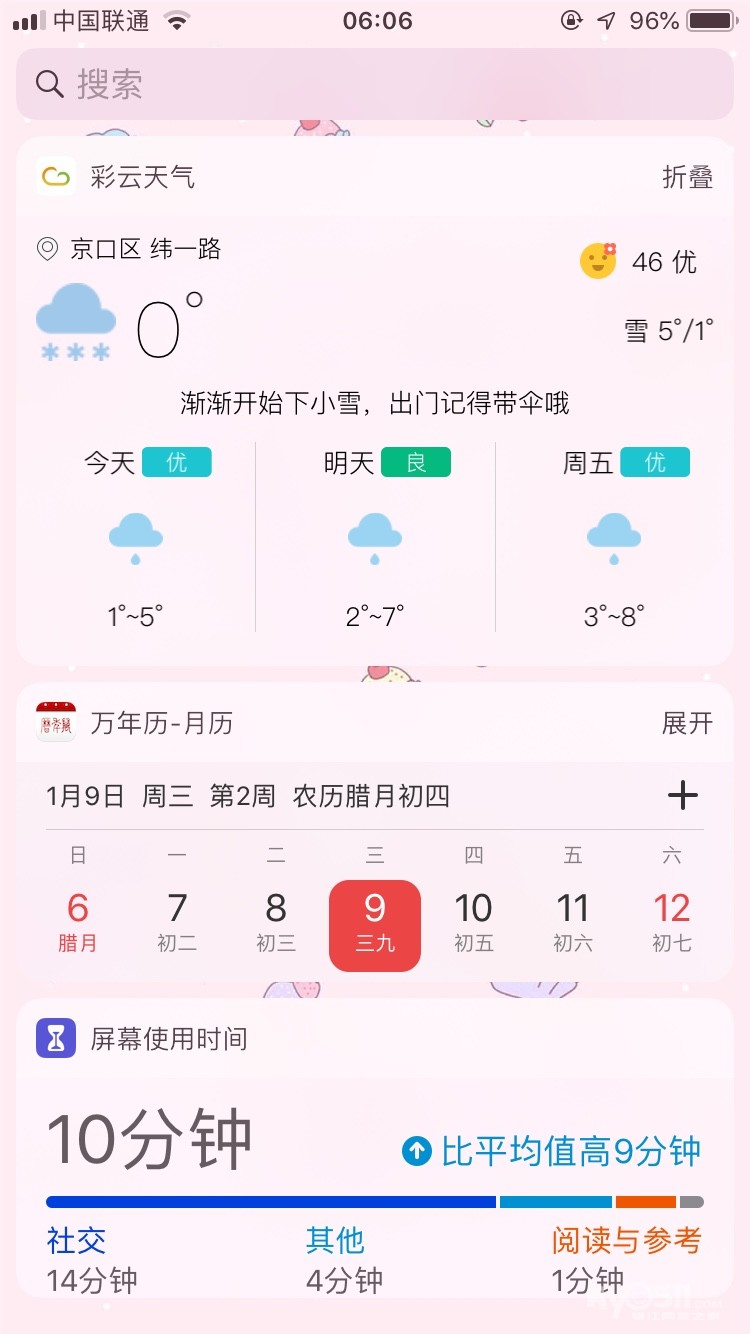Click the snowfall weather icon
This screenshot has width=750, height=1334.
(x=76, y=322)
